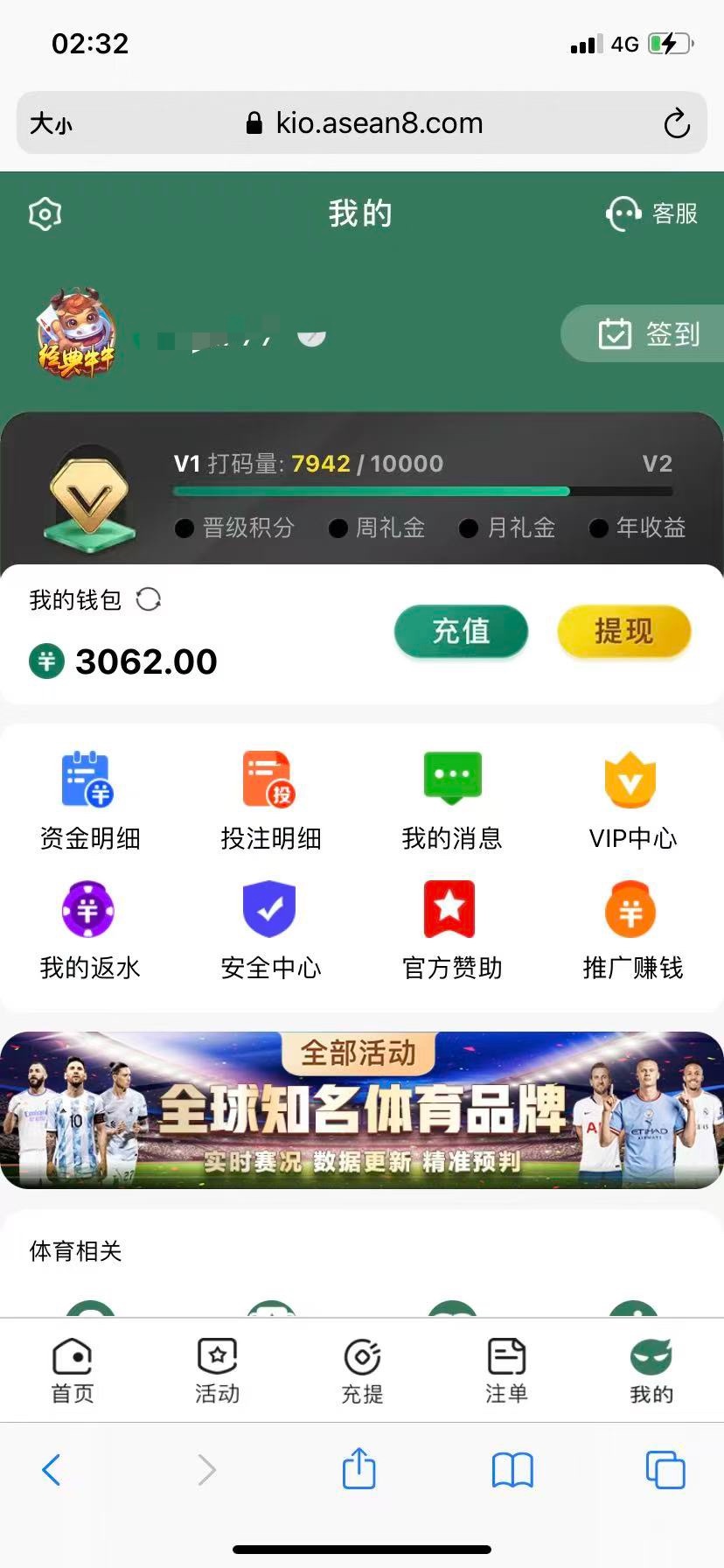724x1568 pixels.
Task: Open 推广赚钱 promotion earnings
Action: 632,929
